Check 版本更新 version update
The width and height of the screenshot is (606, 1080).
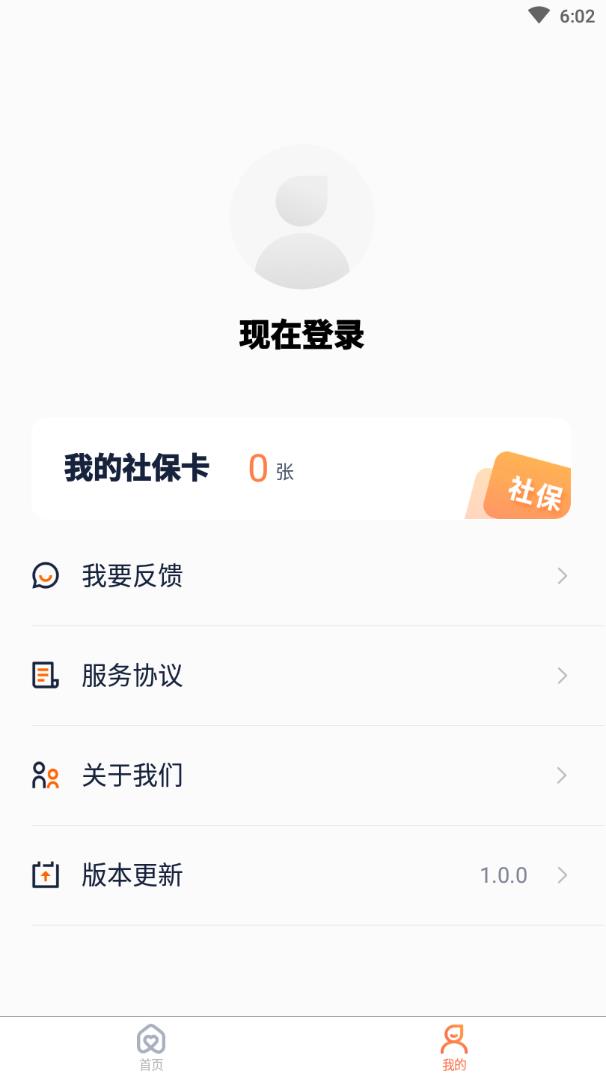click(300, 876)
